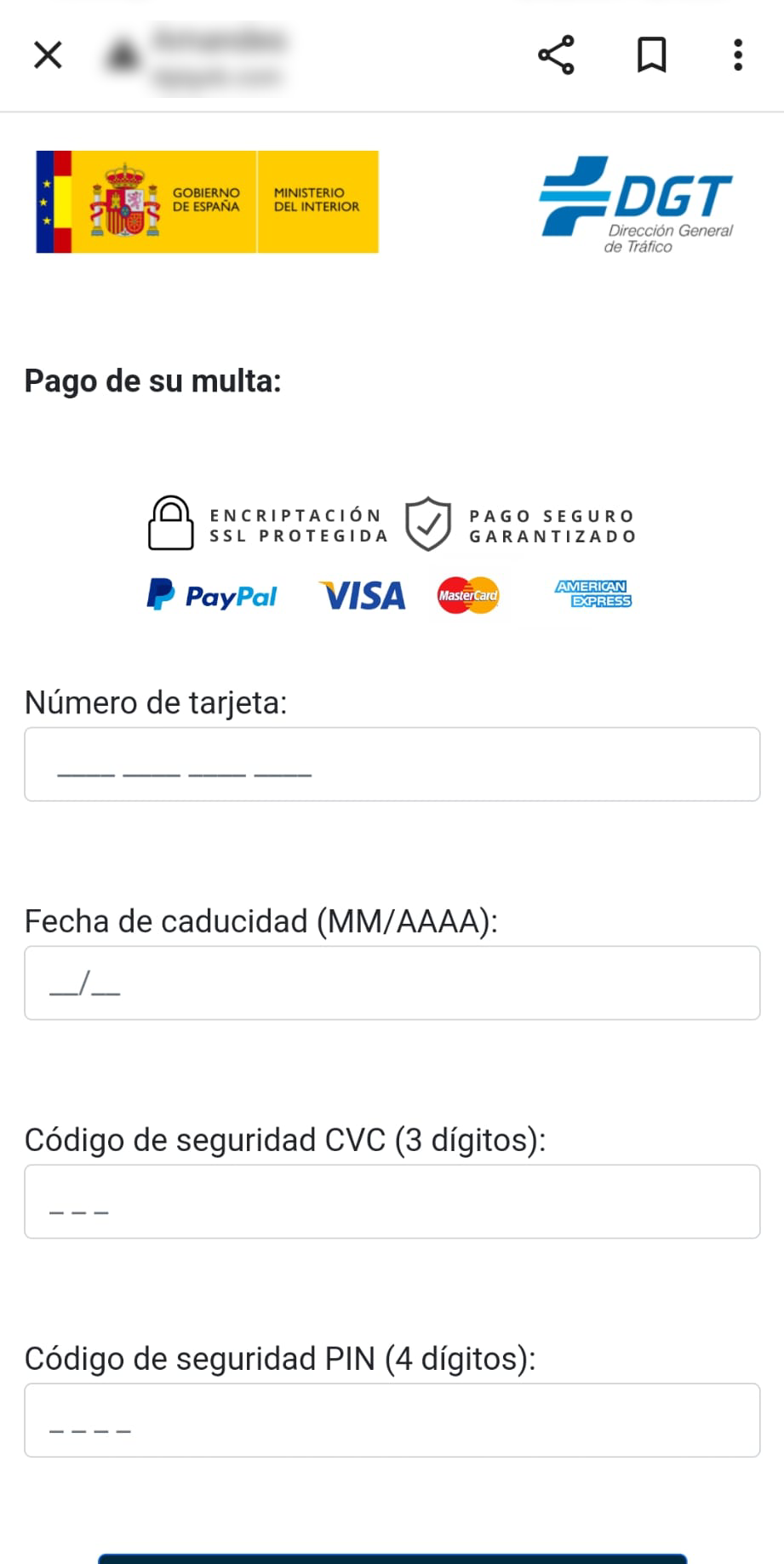Open the three-dot overflow menu
The image size is (784, 1564).
click(x=737, y=55)
